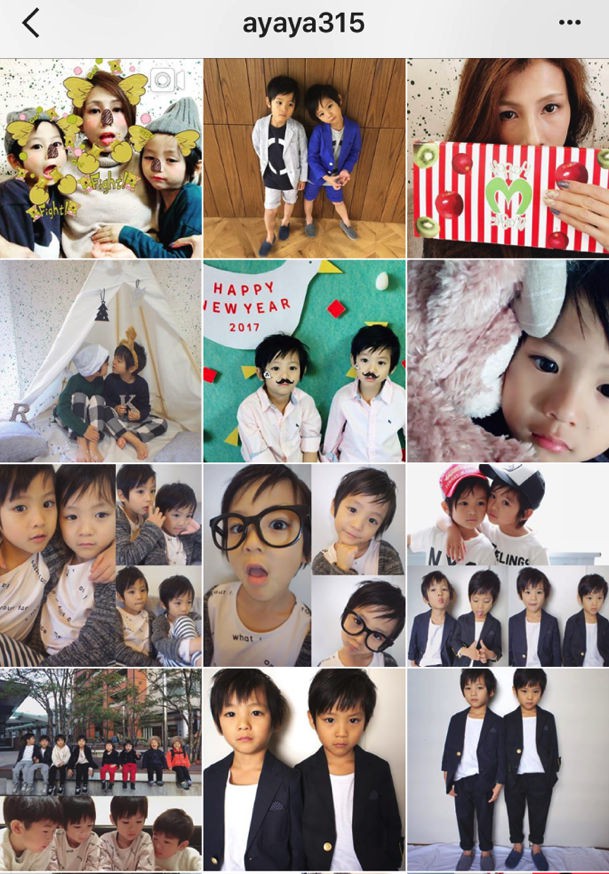View the full-length photo of boys in blazers
This screenshot has height=874, width=609.
pyautogui.click(x=508, y=769)
